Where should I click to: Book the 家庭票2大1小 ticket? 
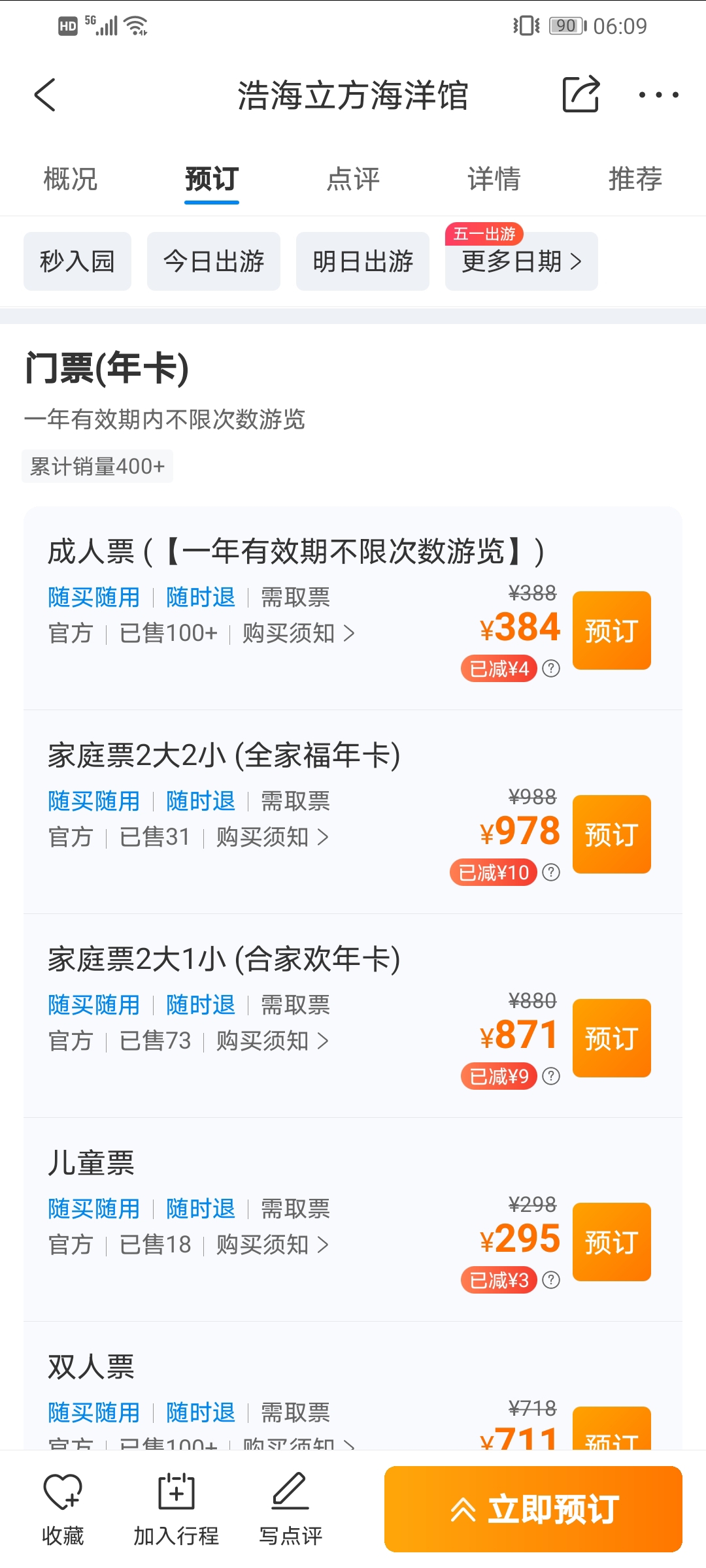[x=612, y=1038]
